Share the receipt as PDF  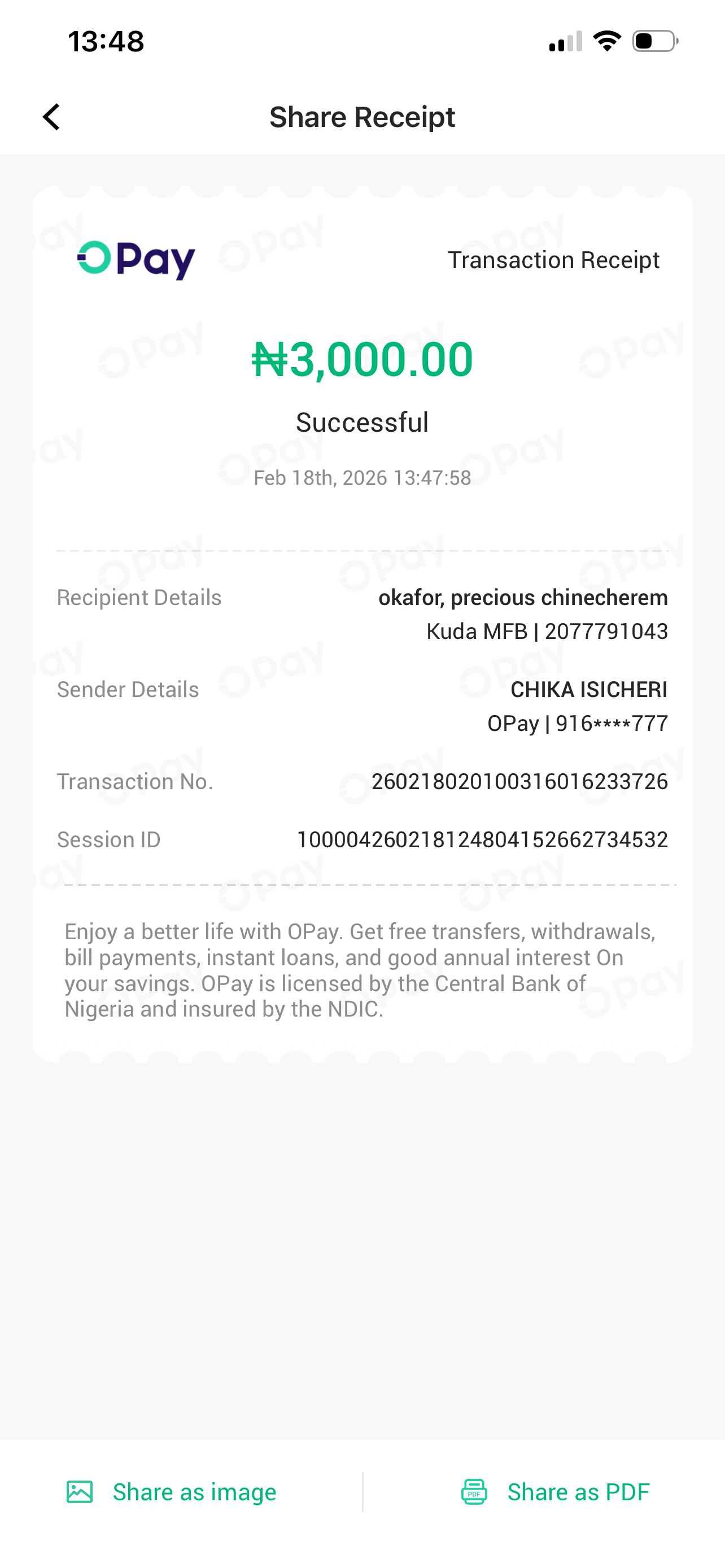[x=555, y=1492]
